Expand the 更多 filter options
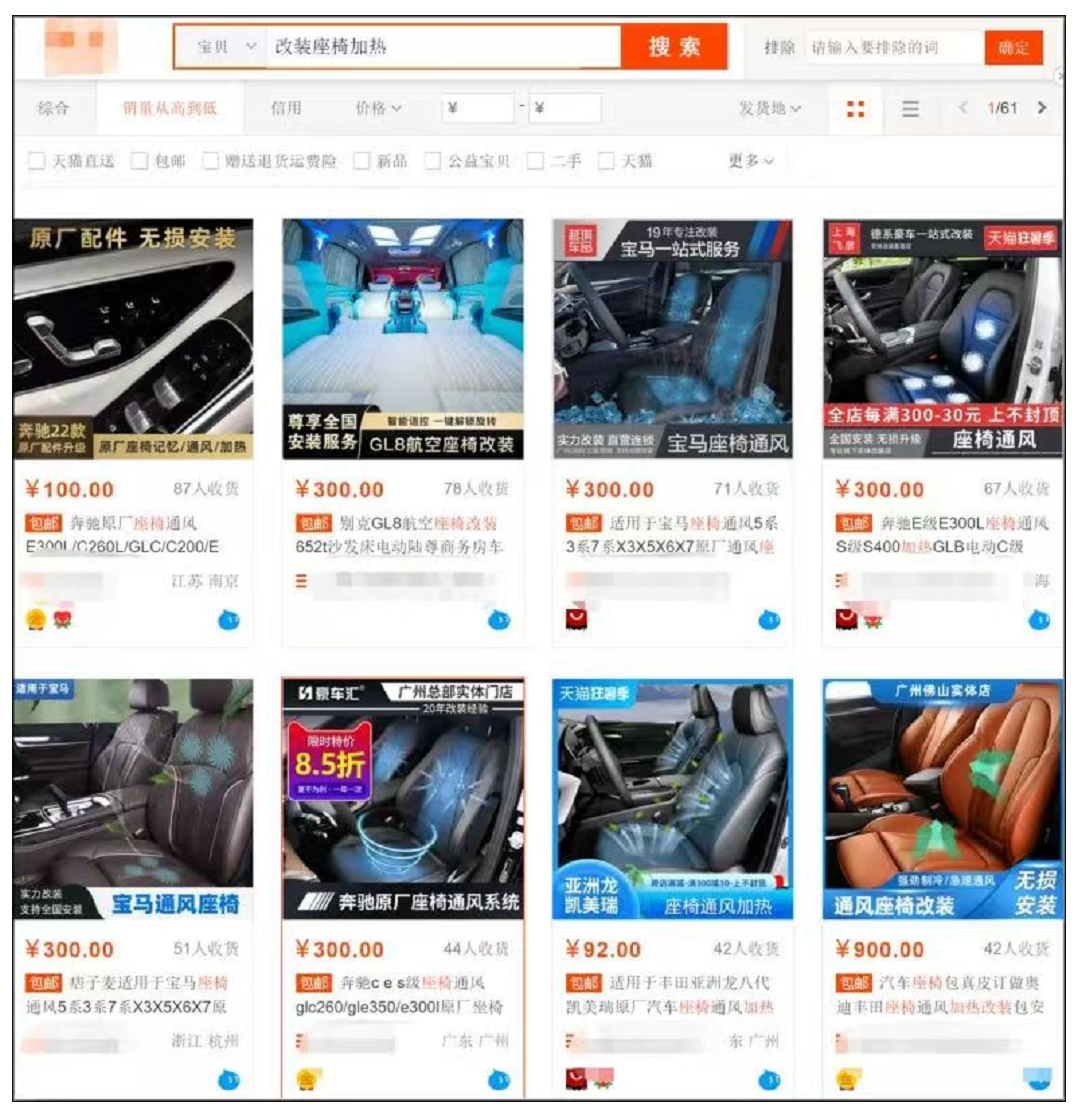 point(751,161)
